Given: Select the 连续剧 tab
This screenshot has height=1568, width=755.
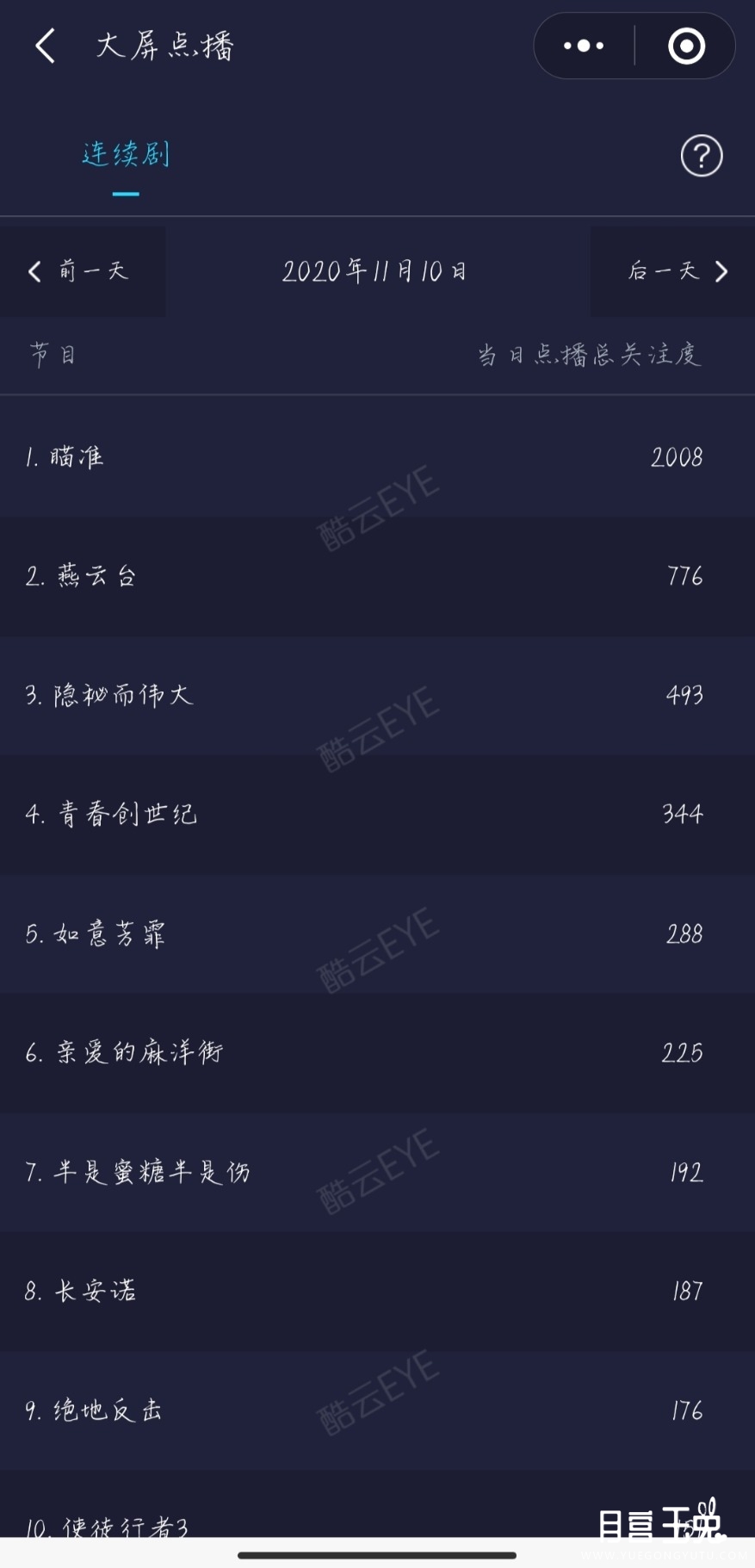Looking at the screenshot, I should coord(126,155).
